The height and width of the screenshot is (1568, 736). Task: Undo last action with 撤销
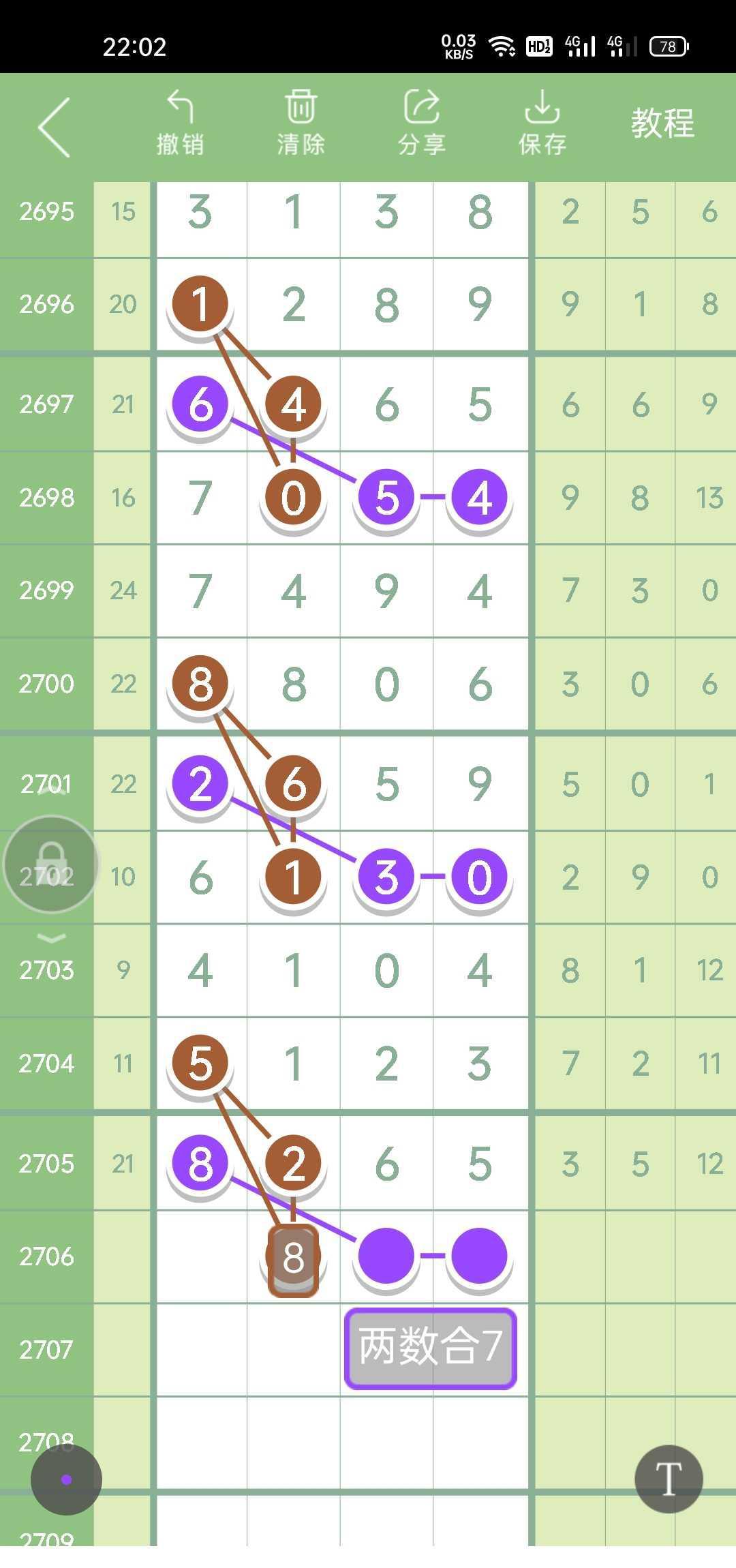pyautogui.click(x=180, y=124)
